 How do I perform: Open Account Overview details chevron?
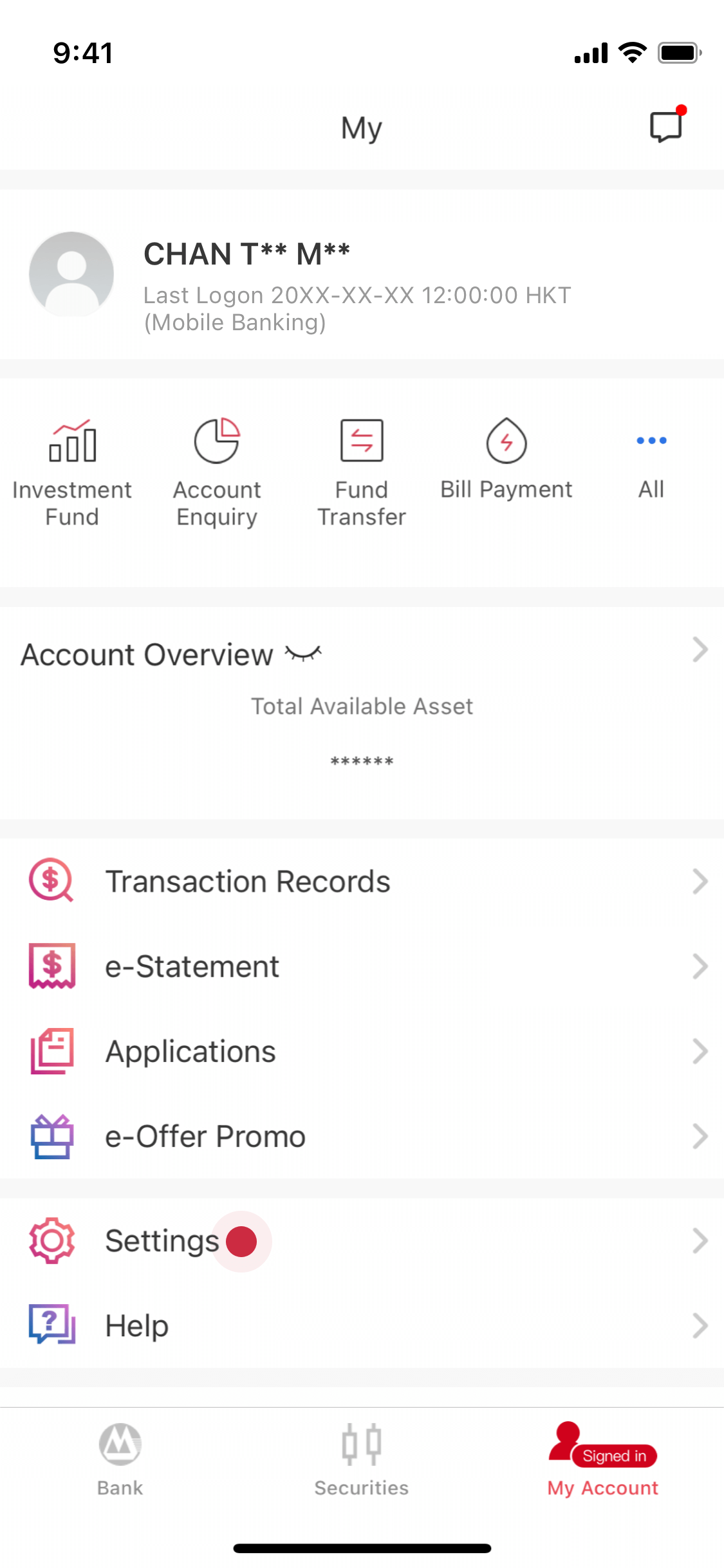point(700,649)
